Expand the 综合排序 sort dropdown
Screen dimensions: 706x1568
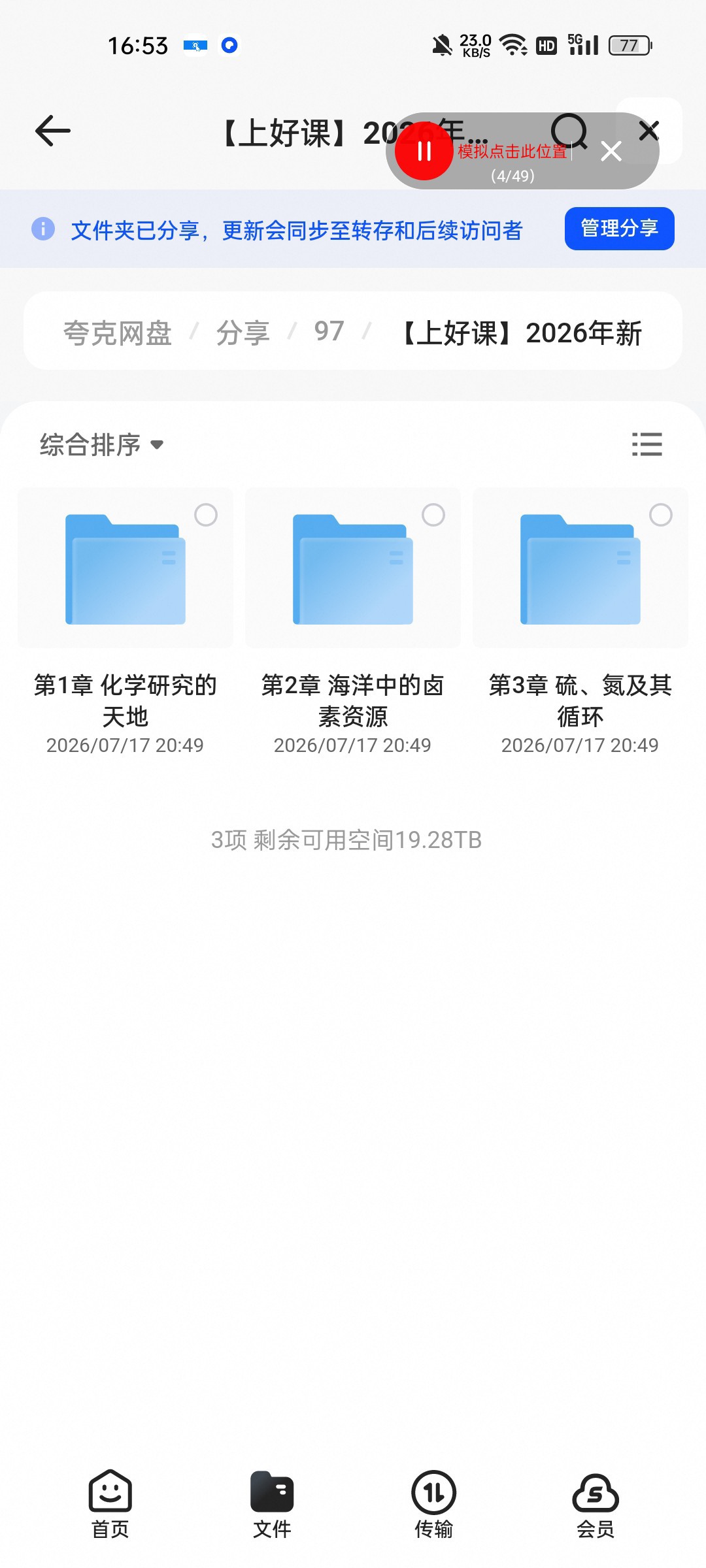pyautogui.click(x=101, y=445)
